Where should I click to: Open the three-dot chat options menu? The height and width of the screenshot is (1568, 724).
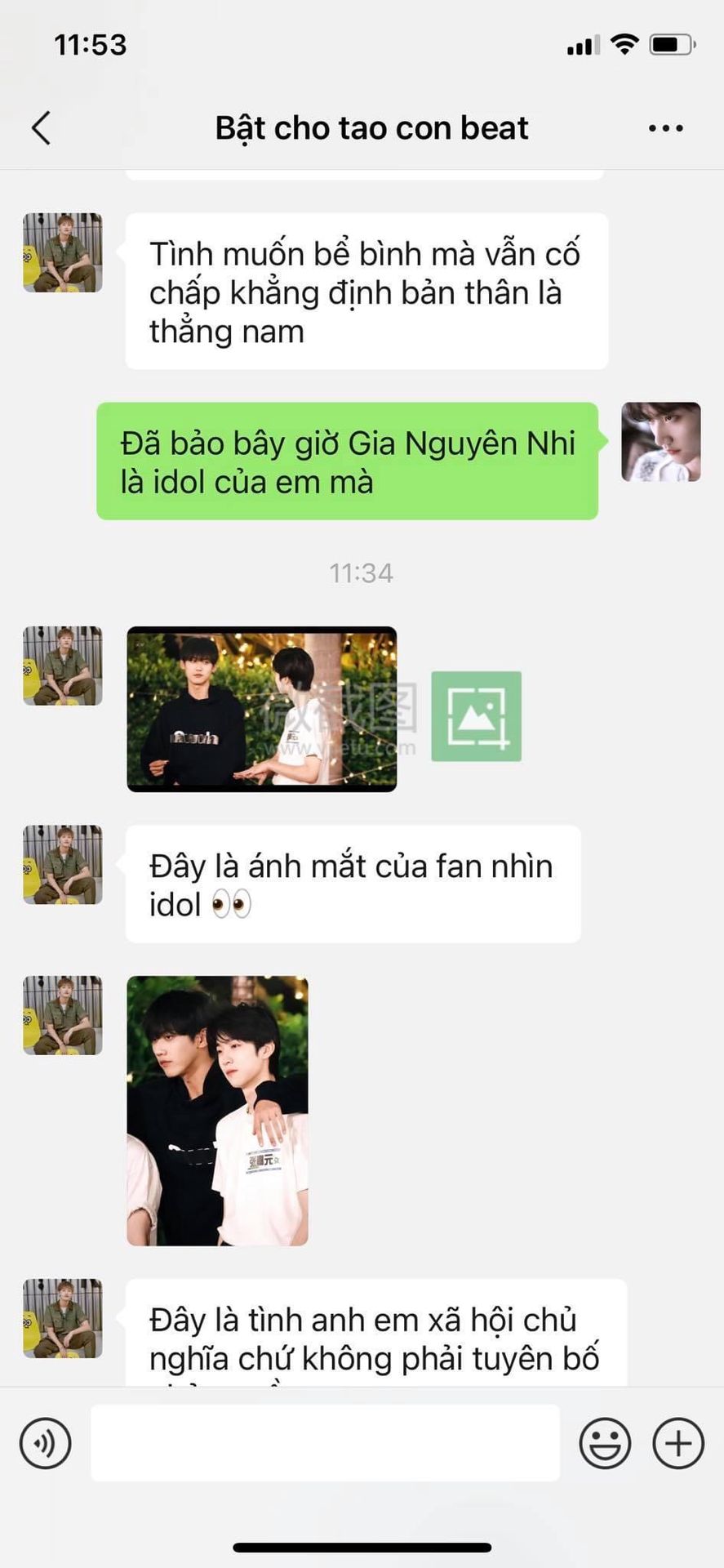pyautogui.click(x=665, y=128)
